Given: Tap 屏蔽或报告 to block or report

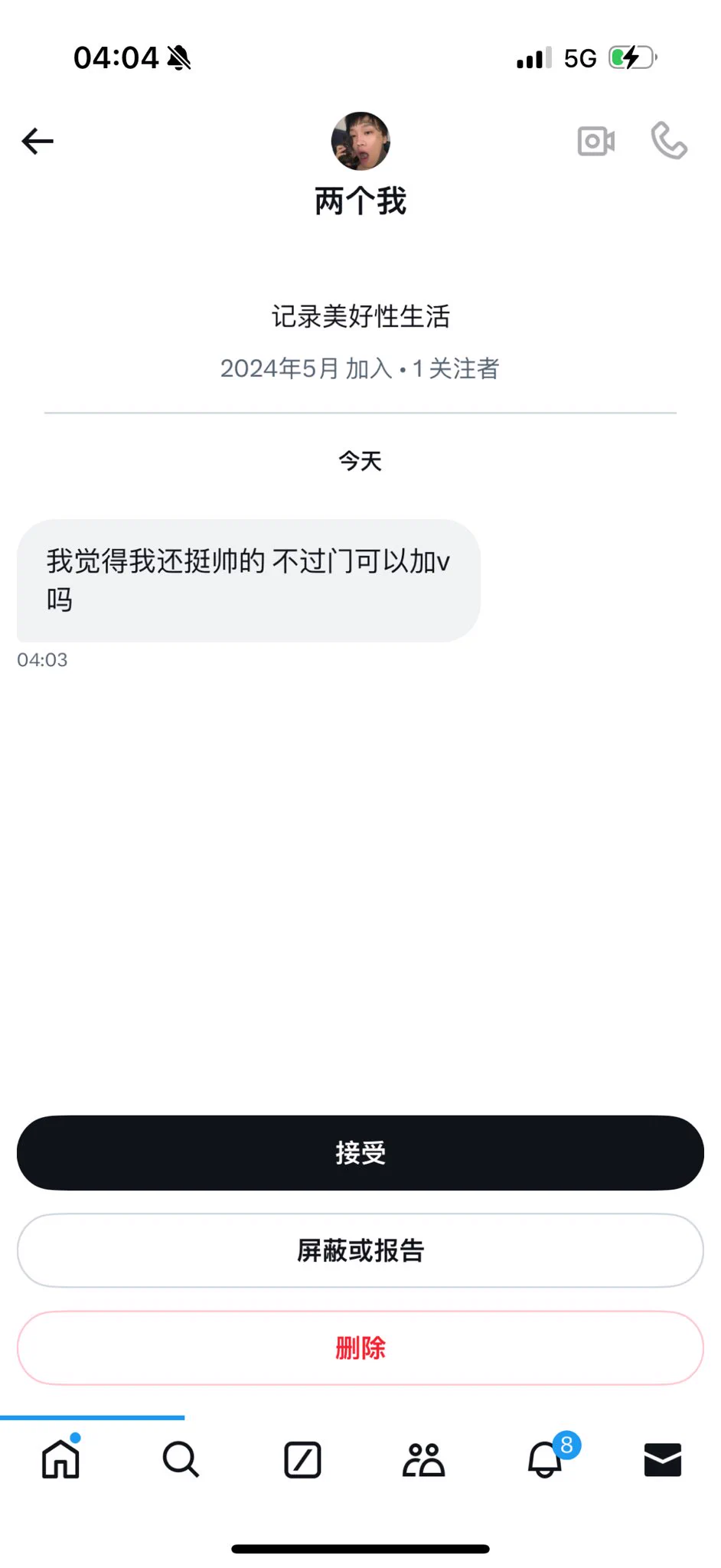Looking at the screenshot, I should 360,1250.
